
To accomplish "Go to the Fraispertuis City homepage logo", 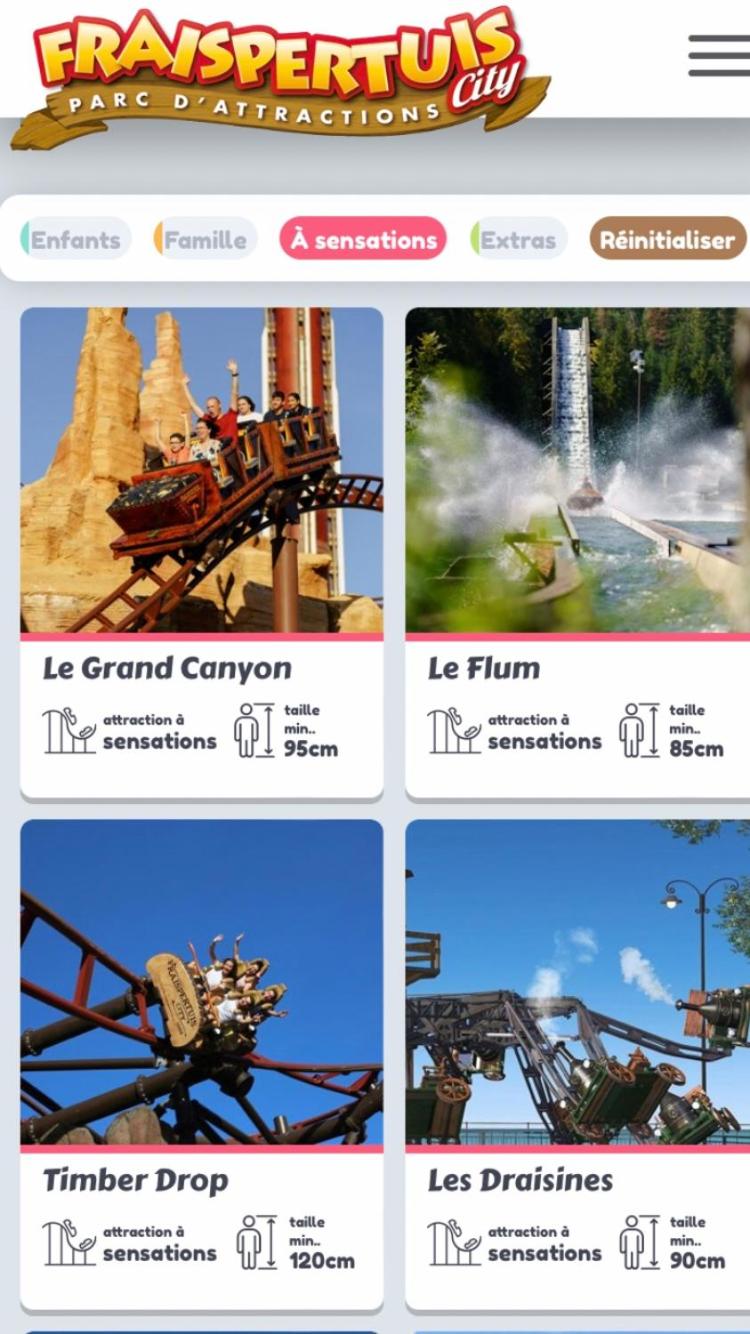I will coord(280,75).
